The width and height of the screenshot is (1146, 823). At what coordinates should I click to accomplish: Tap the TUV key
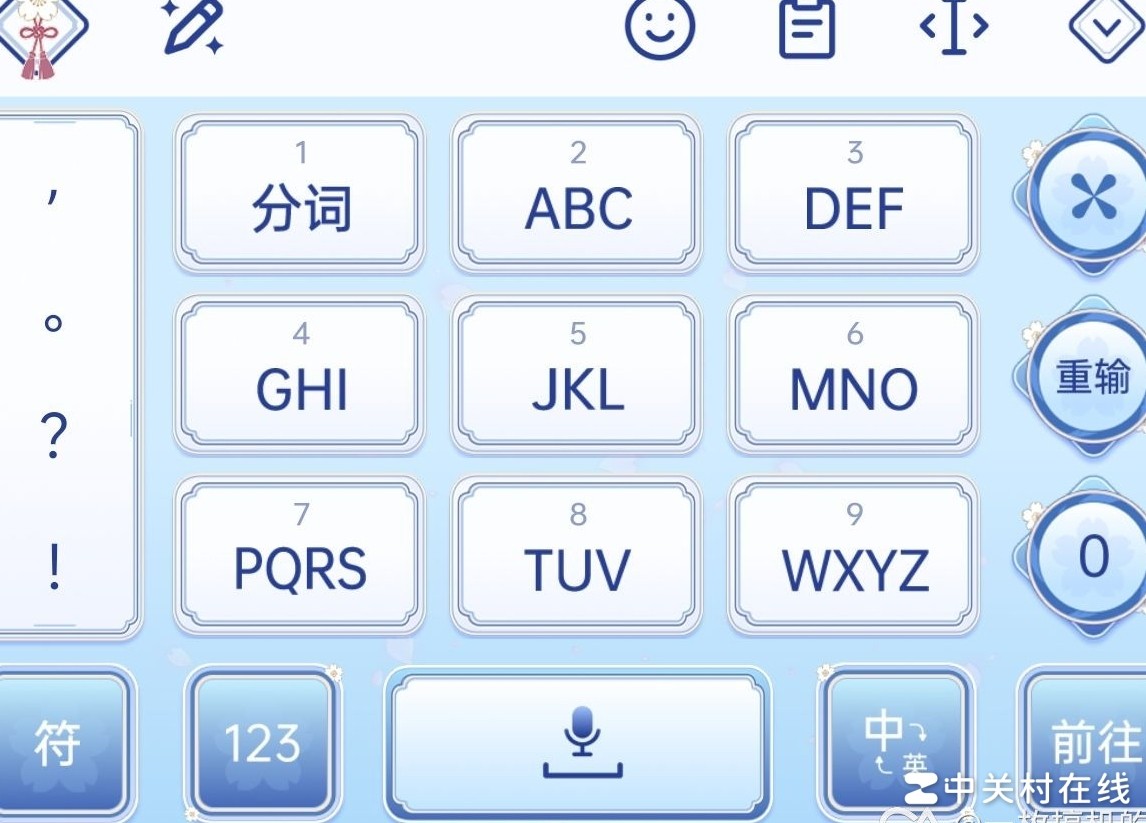click(x=577, y=555)
